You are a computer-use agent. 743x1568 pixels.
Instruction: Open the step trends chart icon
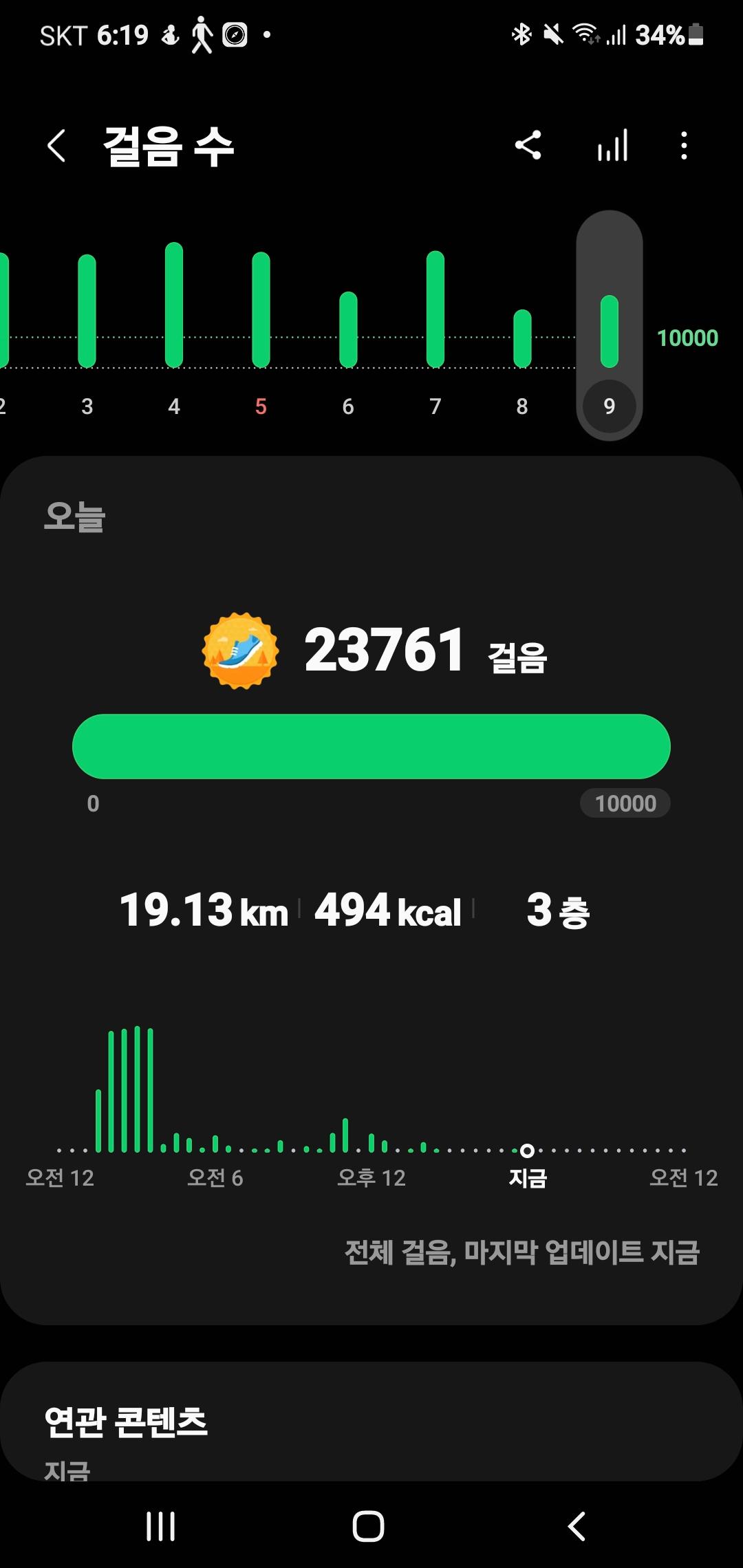click(612, 146)
